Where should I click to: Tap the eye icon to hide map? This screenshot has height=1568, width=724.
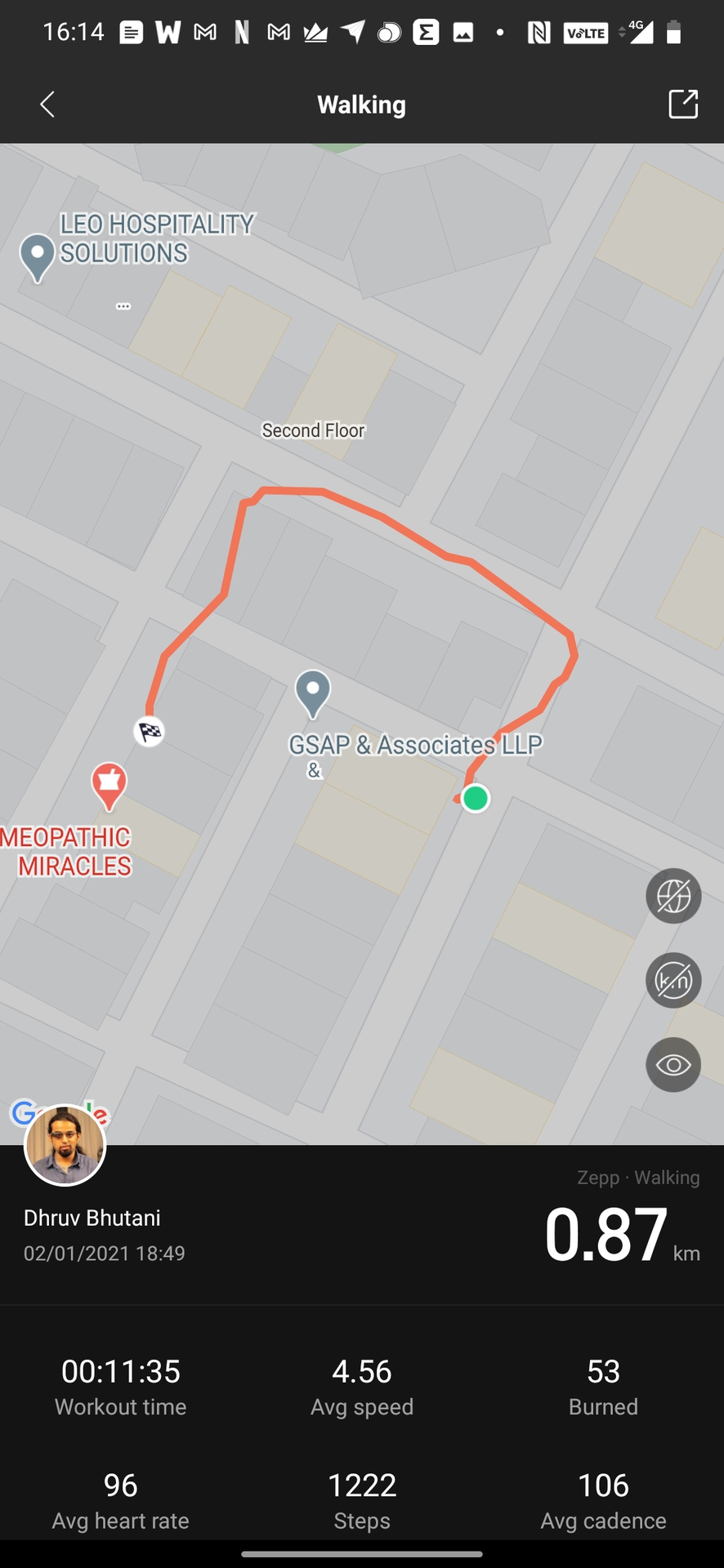[673, 1065]
